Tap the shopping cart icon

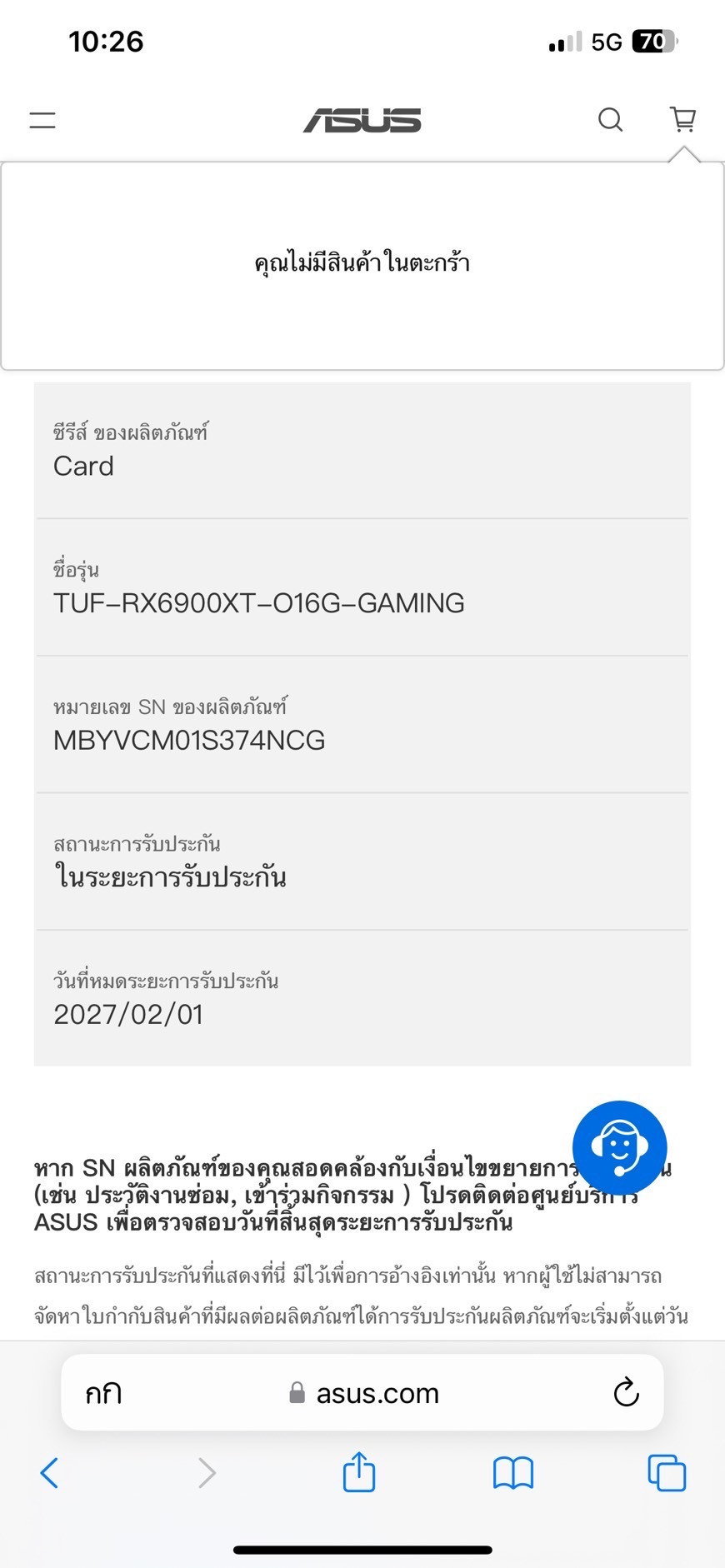pyautogui.click(x=683, y=120)
